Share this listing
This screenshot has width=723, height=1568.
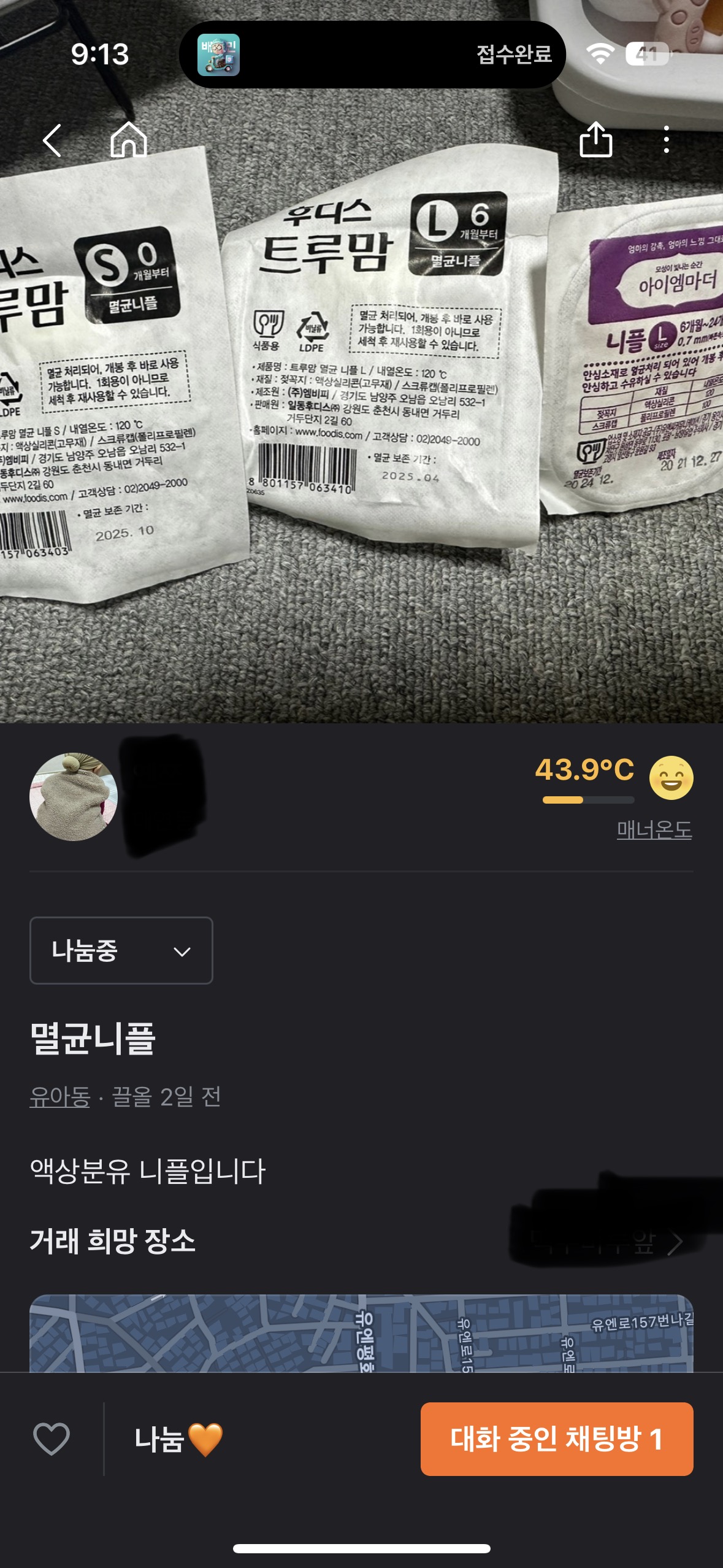coord(595,140)
